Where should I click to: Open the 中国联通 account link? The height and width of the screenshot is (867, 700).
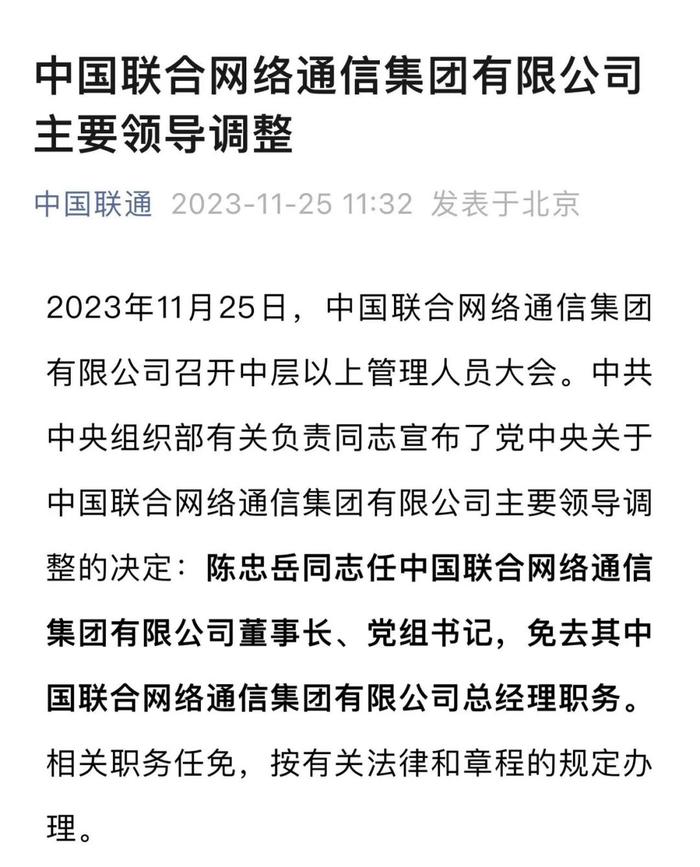(93, 204)
